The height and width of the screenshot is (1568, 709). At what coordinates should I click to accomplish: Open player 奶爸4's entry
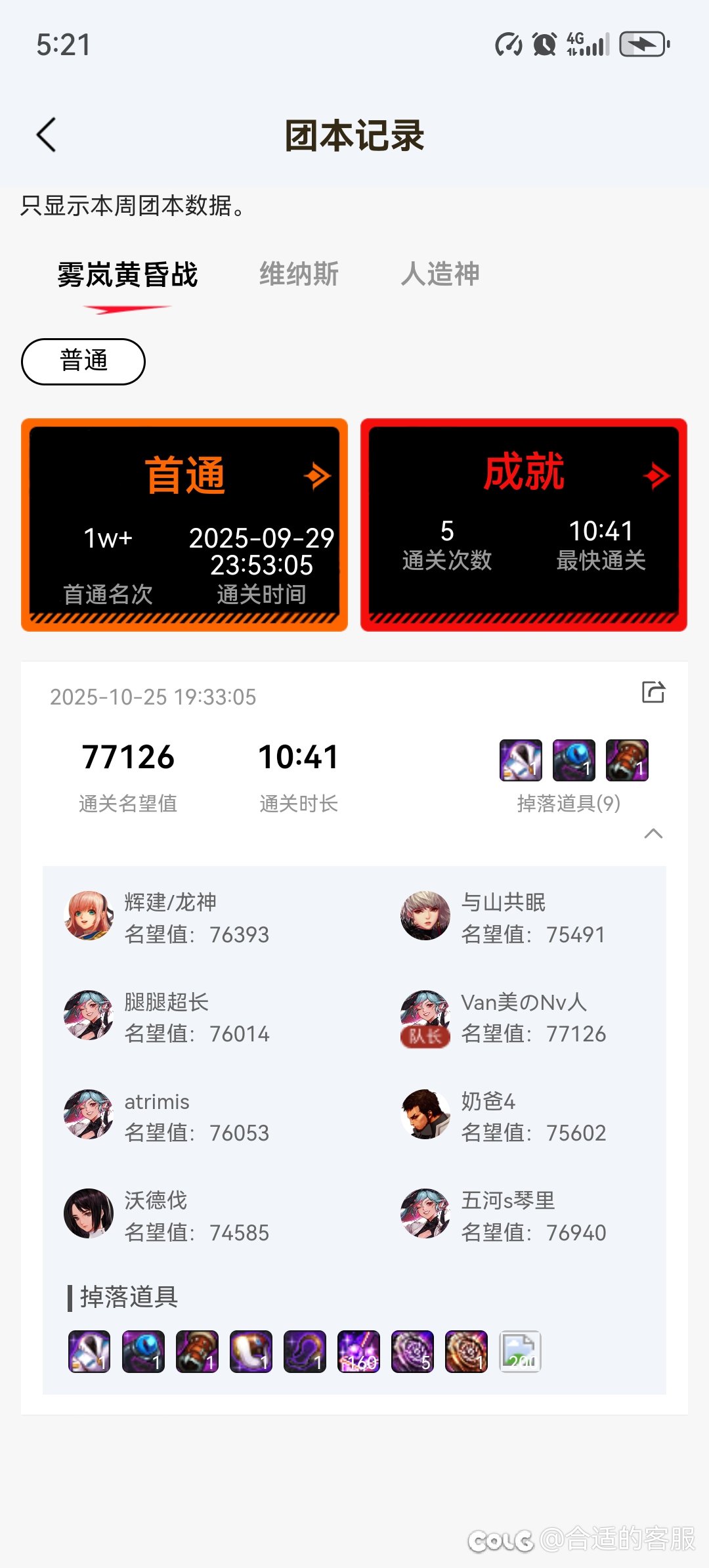click(x=425, y=1115)
